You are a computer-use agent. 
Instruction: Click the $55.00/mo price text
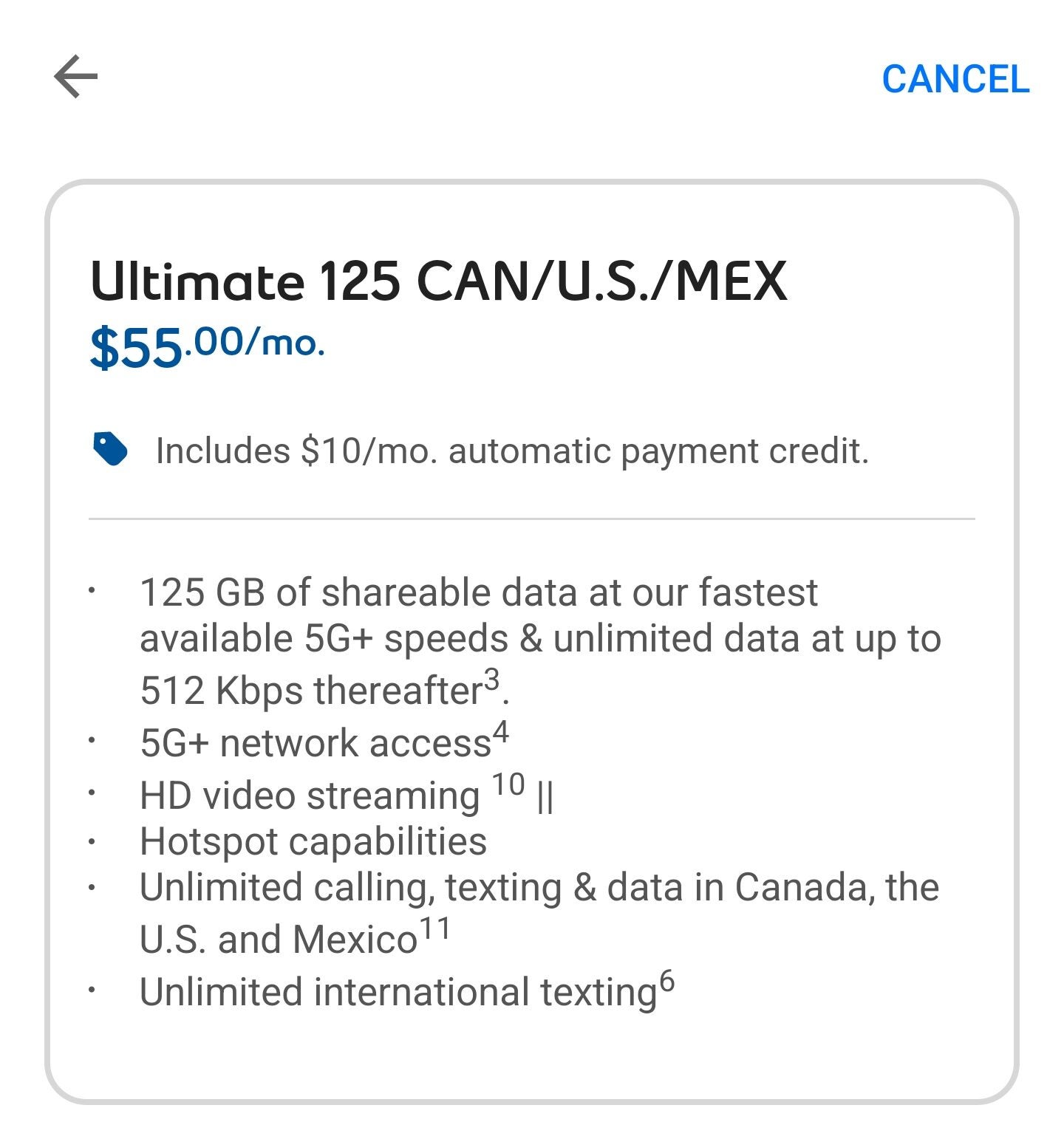209,342
